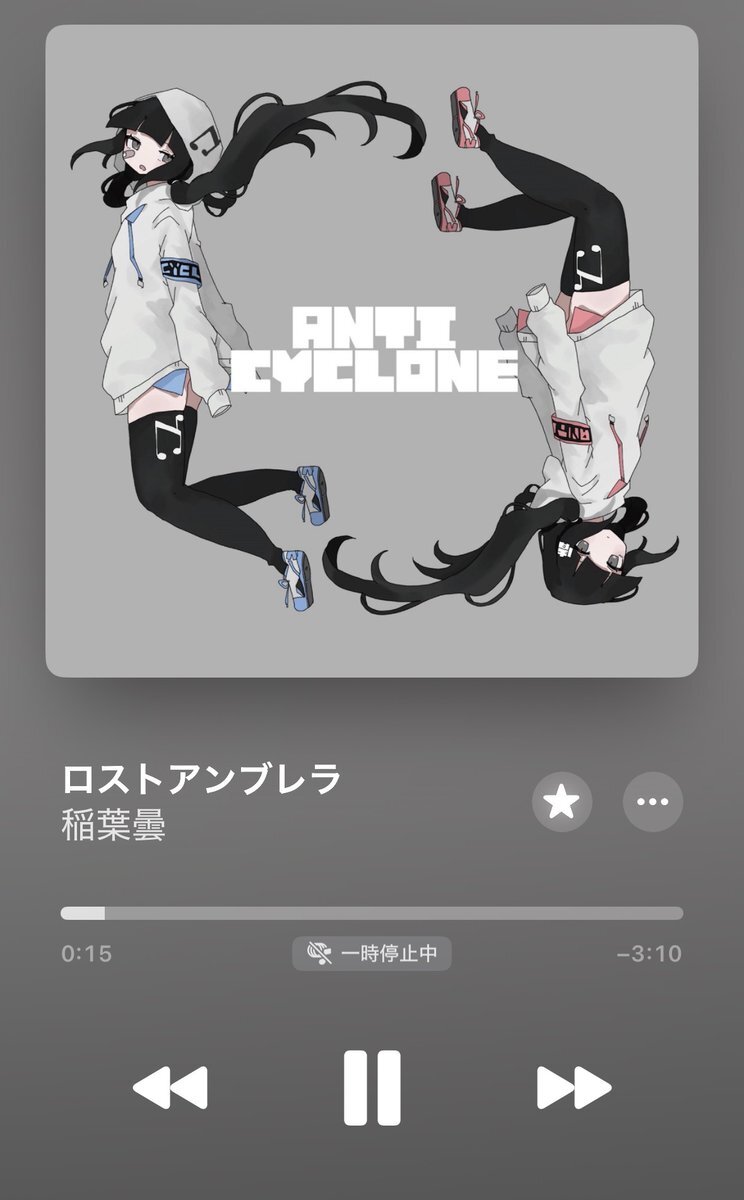This screenshot has width=744, height=1200.
Task: Tap the 一時停止中 lossless badge
Action: click(372, 953)
